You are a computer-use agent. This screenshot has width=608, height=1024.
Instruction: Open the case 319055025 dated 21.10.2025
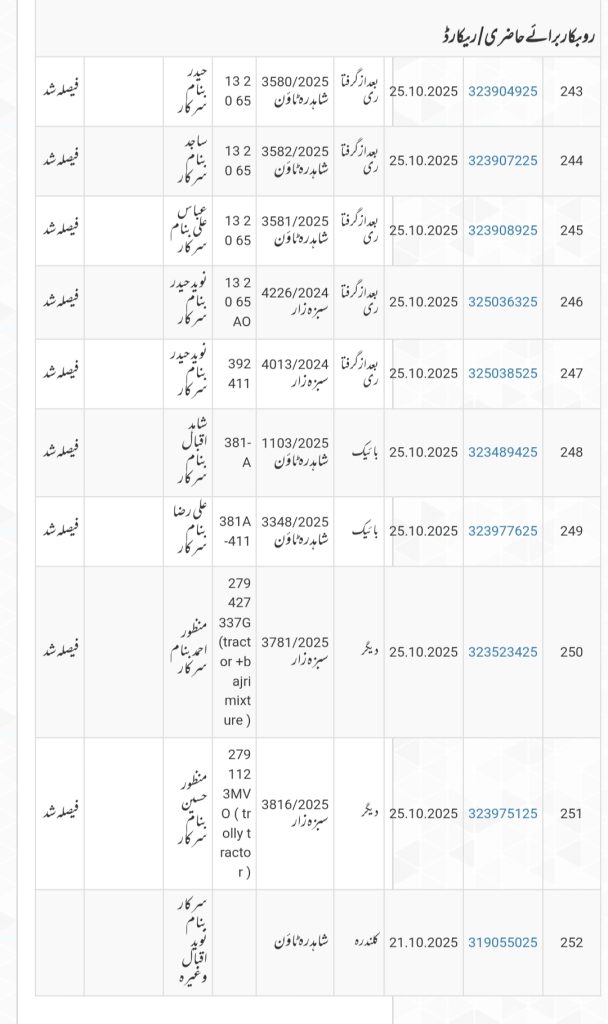(x=502, y=942)
